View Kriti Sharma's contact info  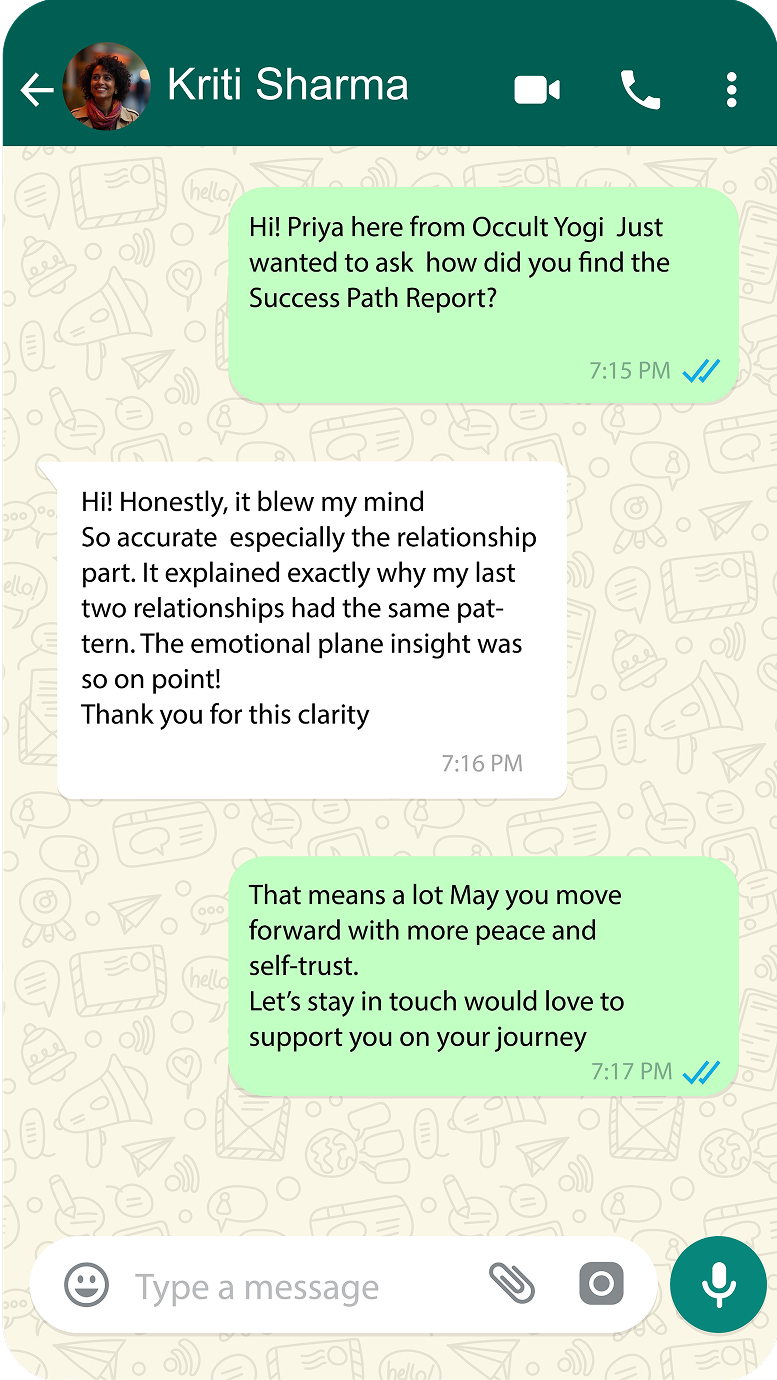(x=288, y=86)
